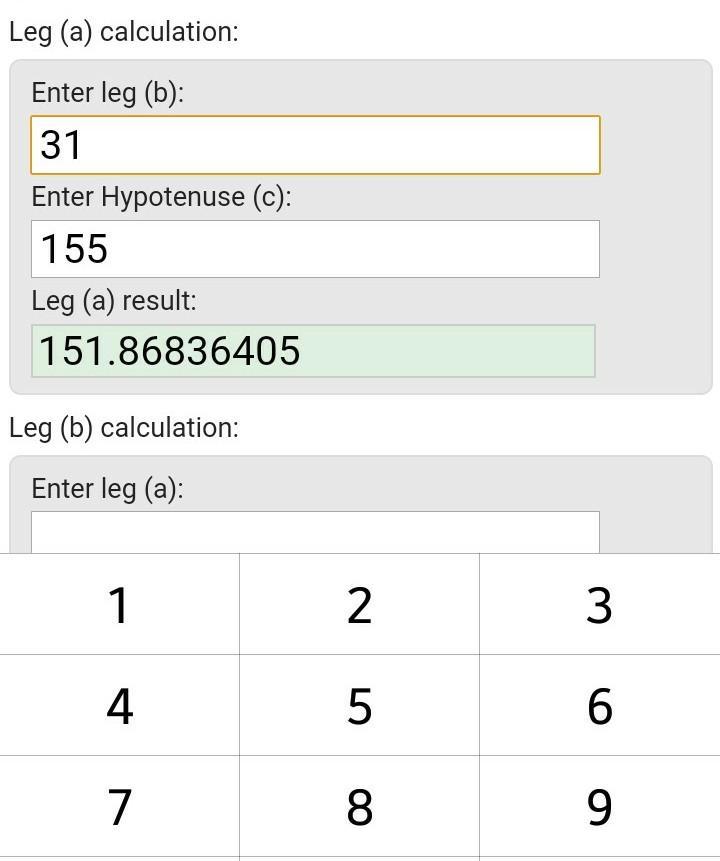Input digit 6 from the keypad
Image resolution: width=720 pixels, height=861 pixels.
[x=599, y=706]
